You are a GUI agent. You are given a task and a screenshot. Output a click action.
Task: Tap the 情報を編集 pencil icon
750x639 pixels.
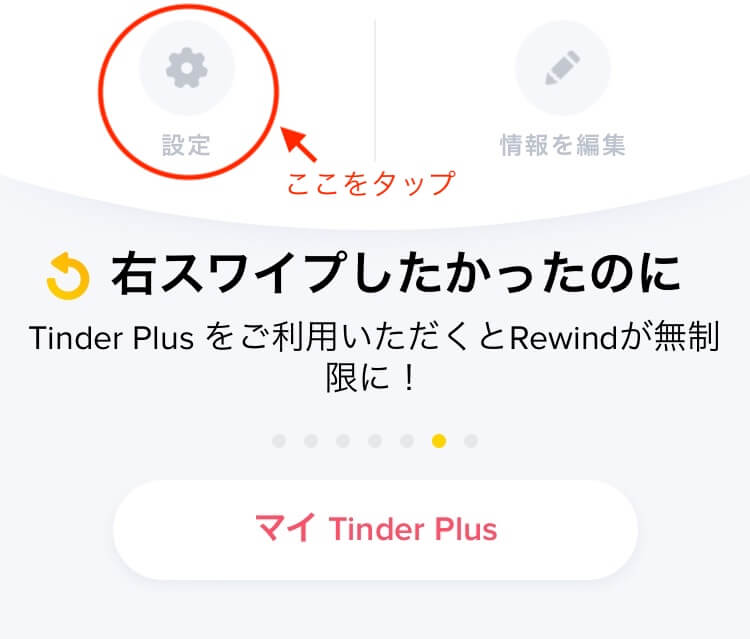(x=562, y=68)
